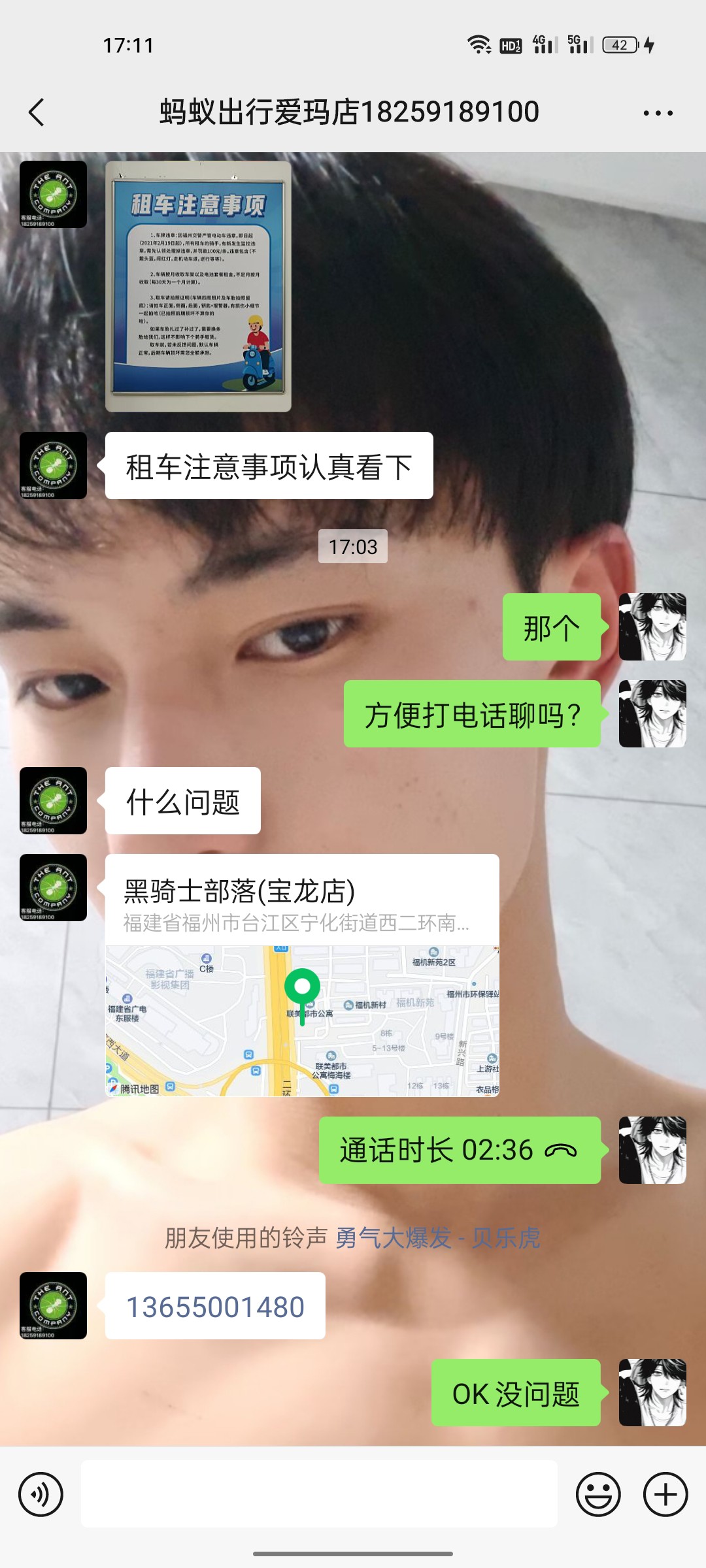Open the emoji panel
Image resolution: width=706 pixels, height=1568 pixels.
(598, 1494)
